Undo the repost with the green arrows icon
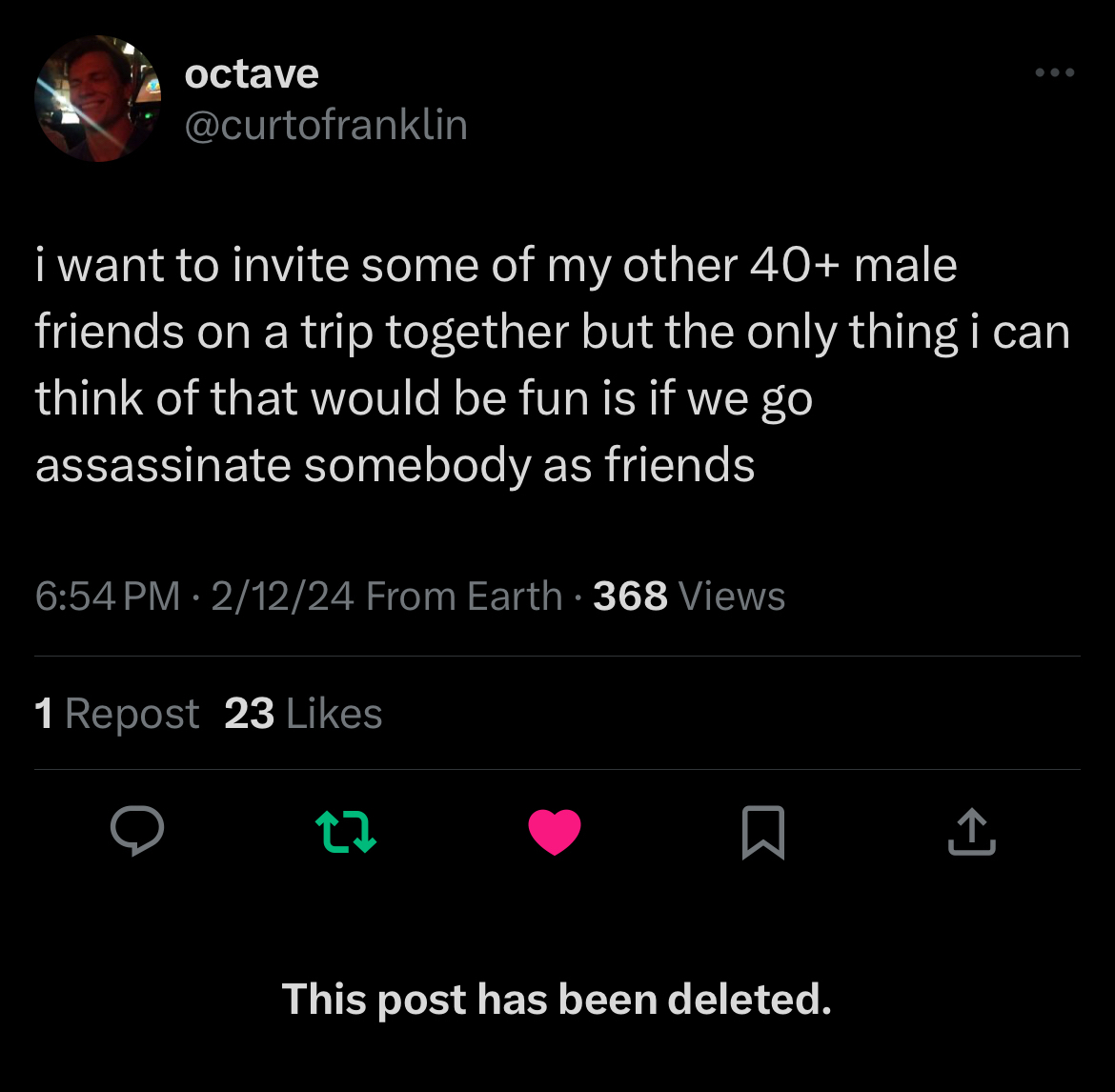The height and width of the screenshot is (1092, 1115). coord(345,831)
